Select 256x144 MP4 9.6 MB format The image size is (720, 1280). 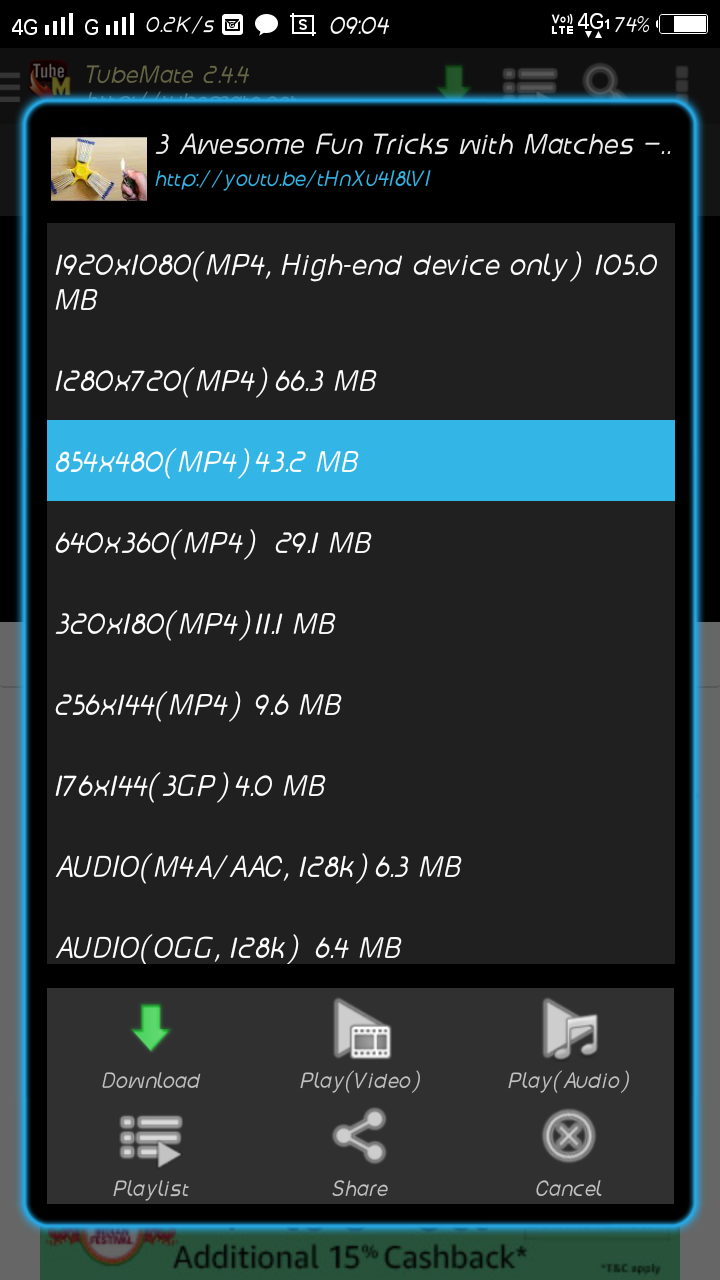coord(360,704)
